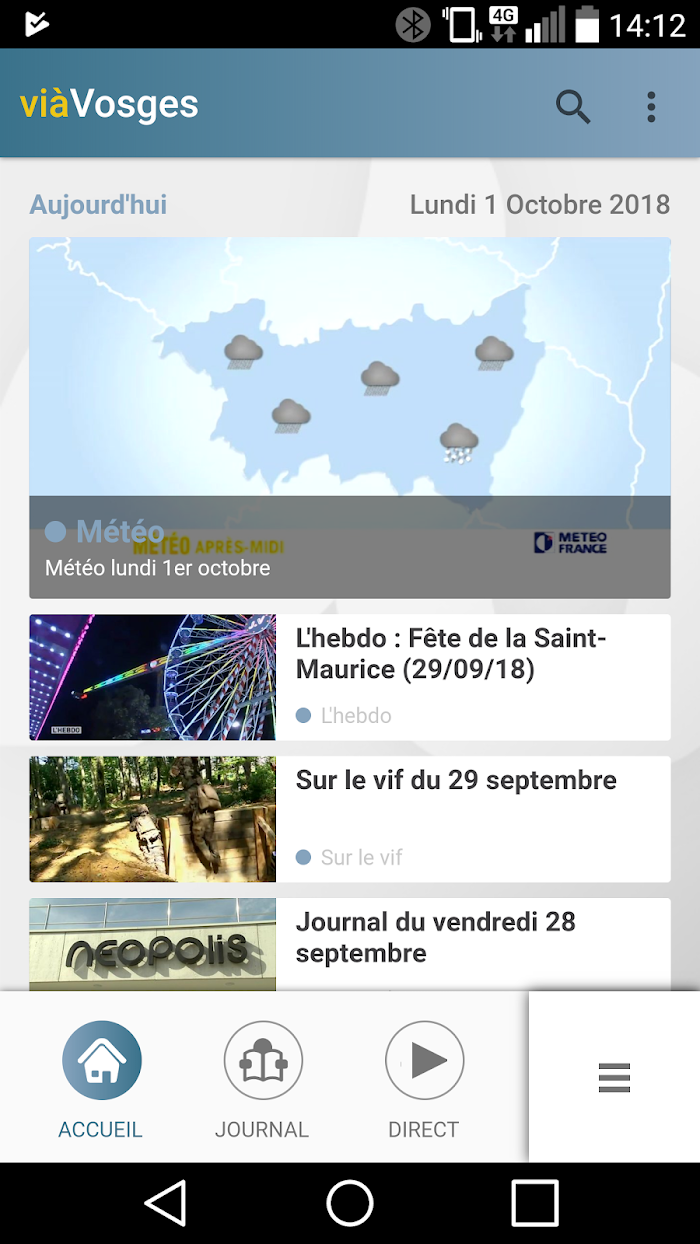
Task: Open Sur le vif du 29 septembre
Action: click(x=350, y=819)
